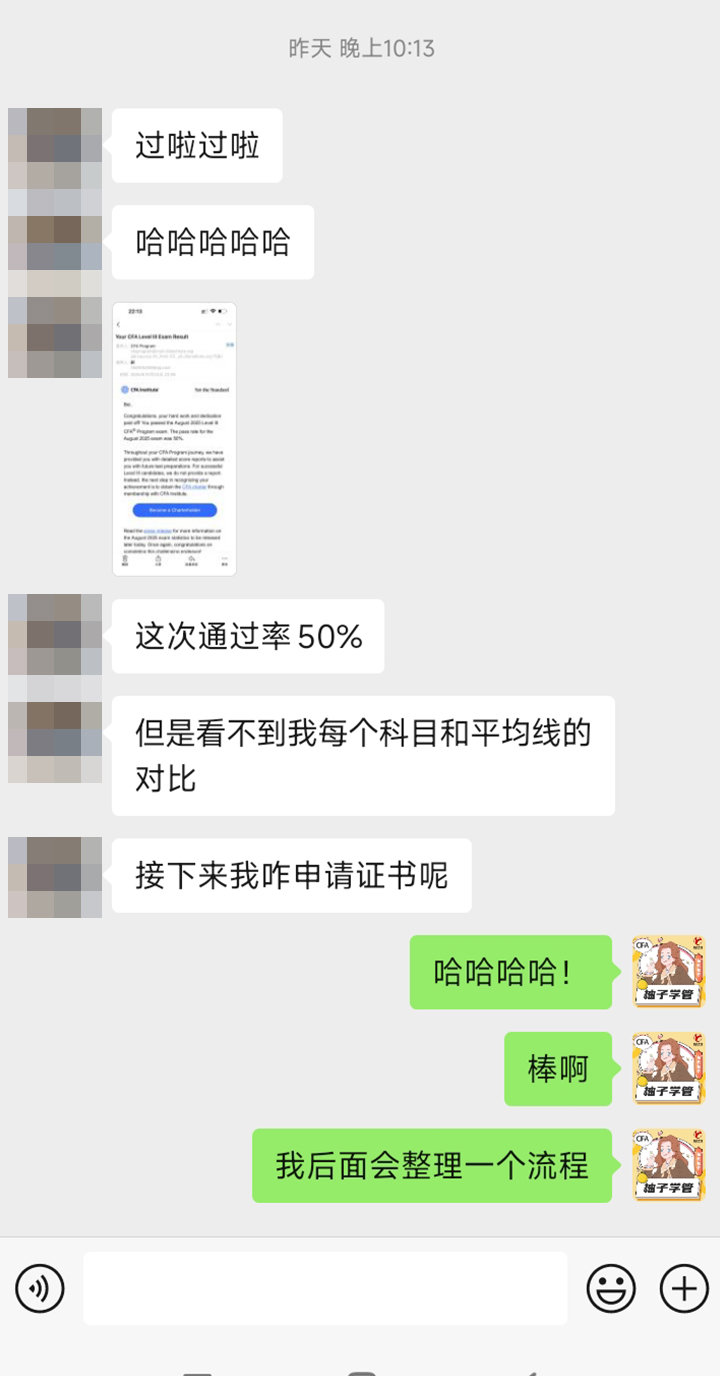Open the CFA exam result screenshot image
720x1376 pixels.
(x=175, y=439)
